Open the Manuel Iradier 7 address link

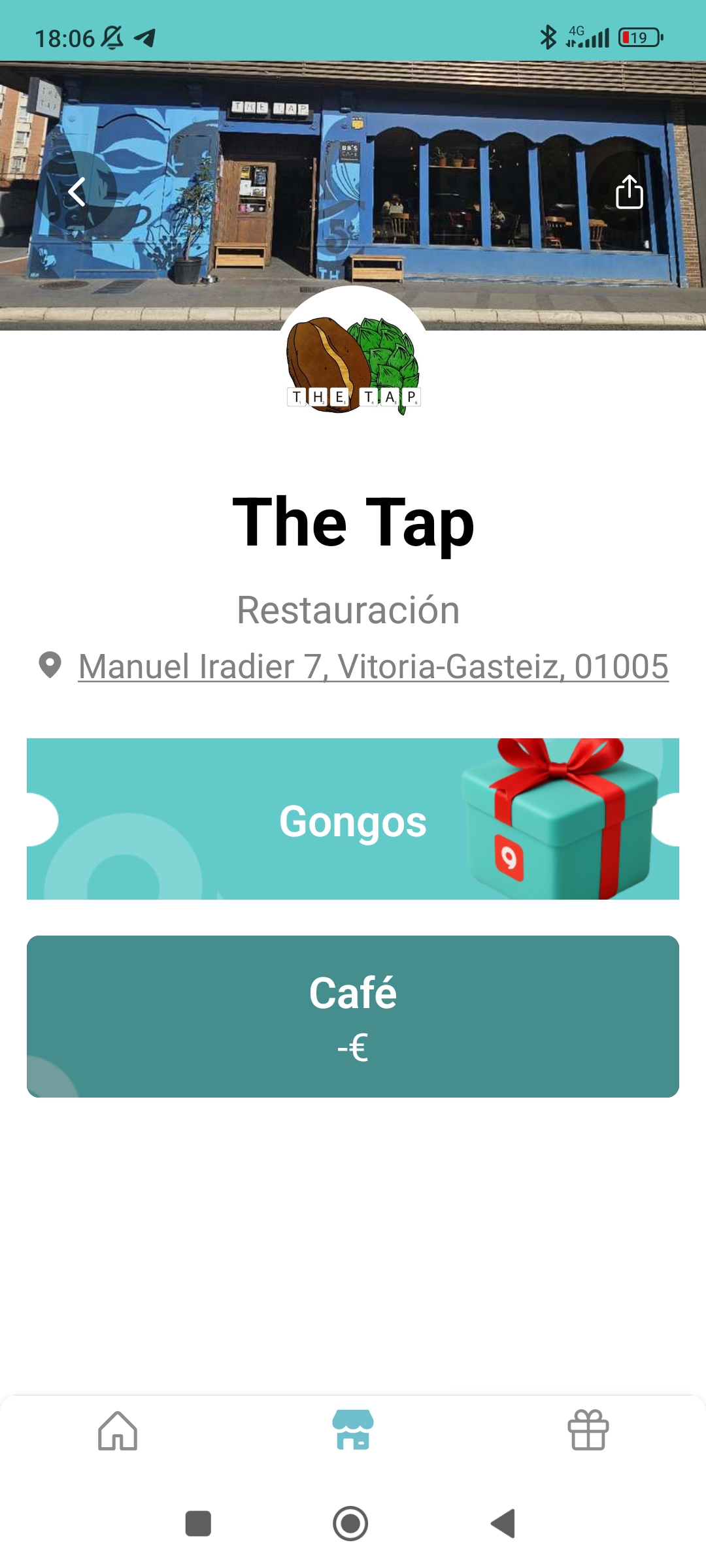373,667
